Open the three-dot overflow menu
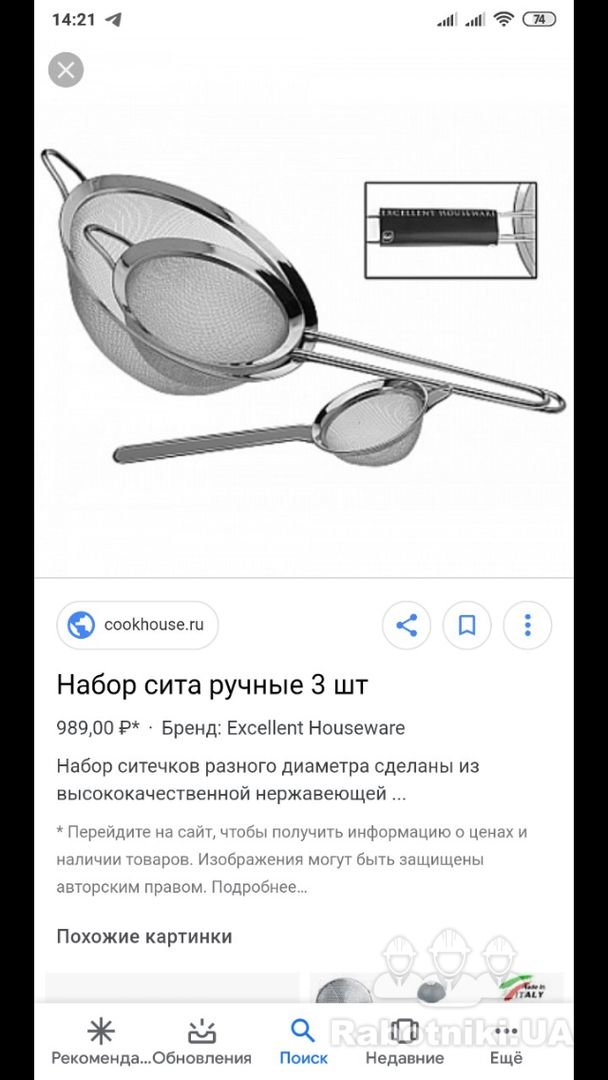Screen dimensions: 608x1080 tap(527, 625)
